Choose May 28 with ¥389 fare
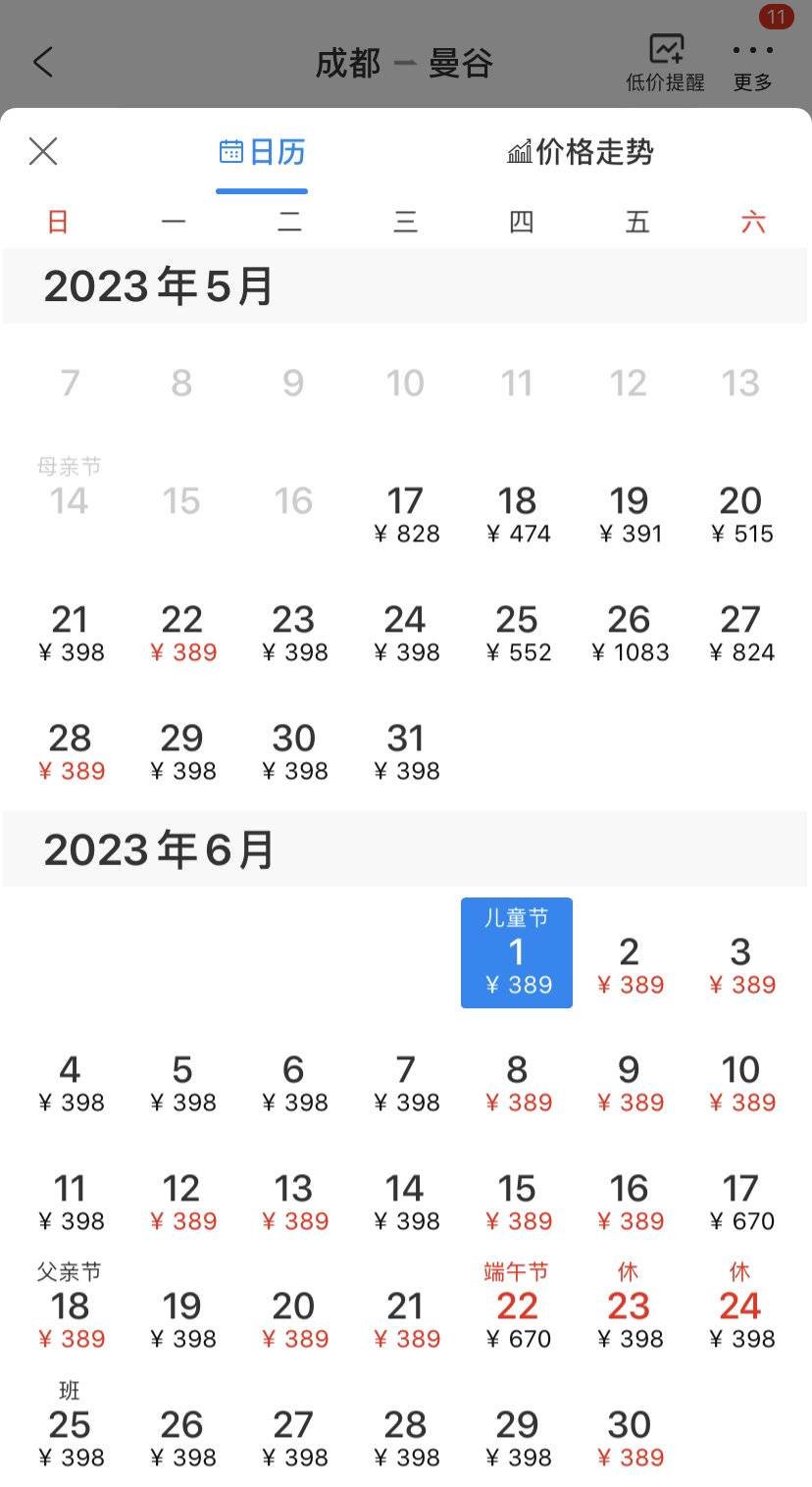 click(71, 751)
